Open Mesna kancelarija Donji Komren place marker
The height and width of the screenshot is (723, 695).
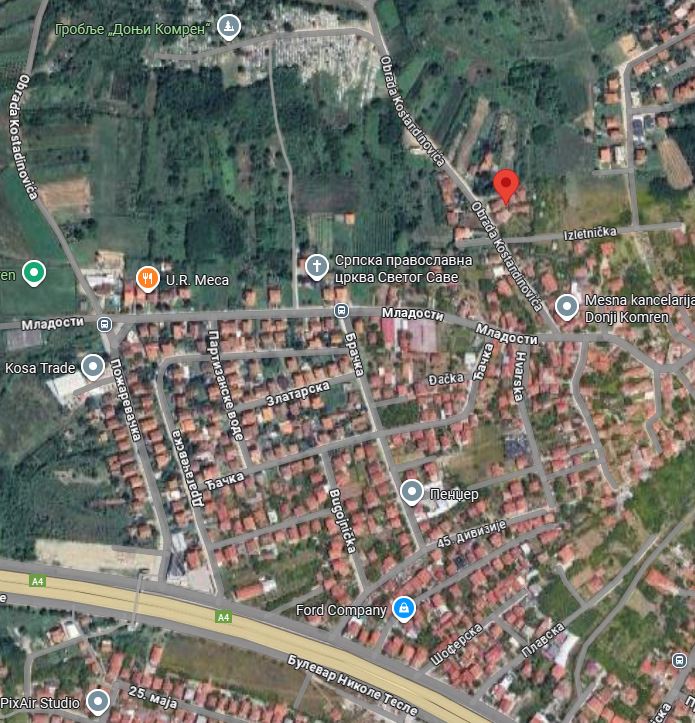(568, 307)
